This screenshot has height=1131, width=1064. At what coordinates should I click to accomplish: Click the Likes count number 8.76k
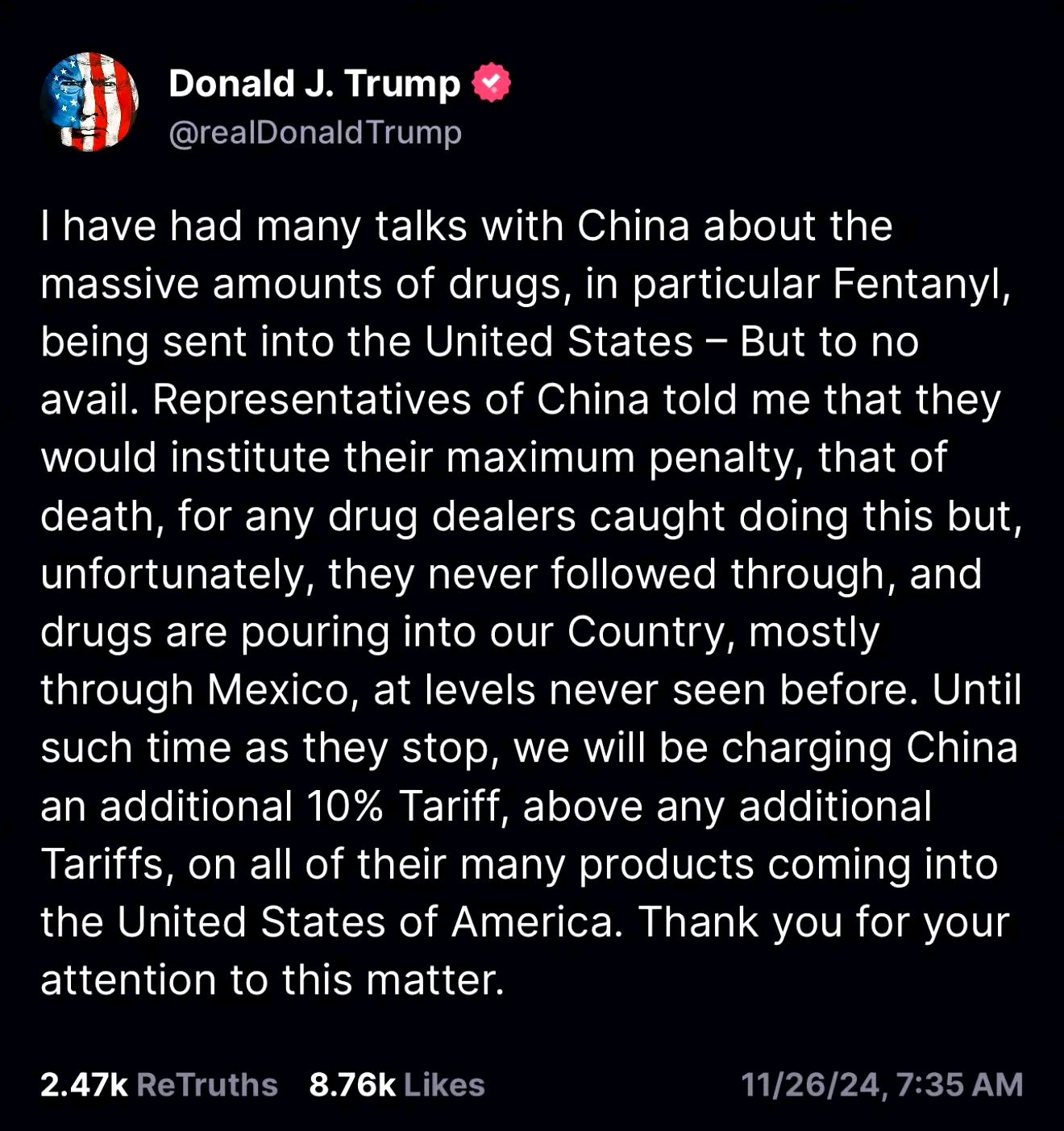[350, 1084]
